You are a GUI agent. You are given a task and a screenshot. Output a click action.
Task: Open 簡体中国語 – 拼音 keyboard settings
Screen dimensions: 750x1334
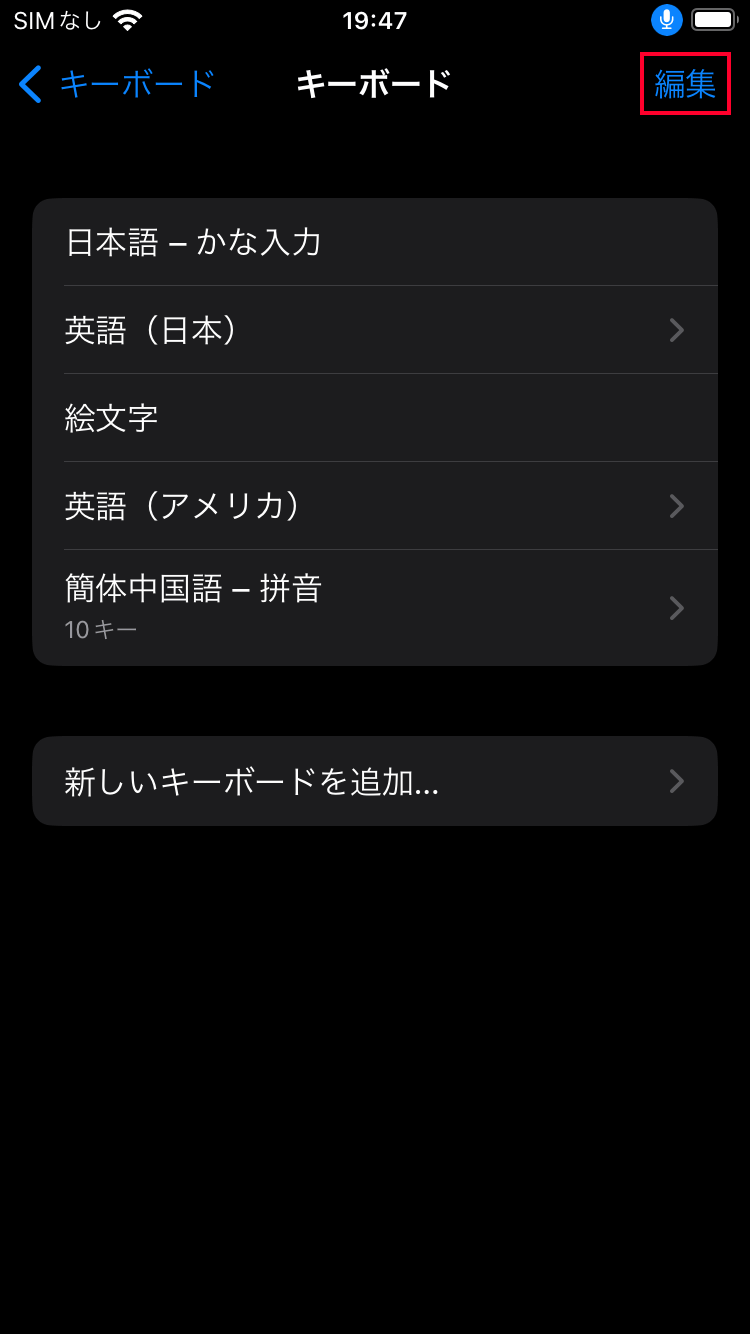375,606
